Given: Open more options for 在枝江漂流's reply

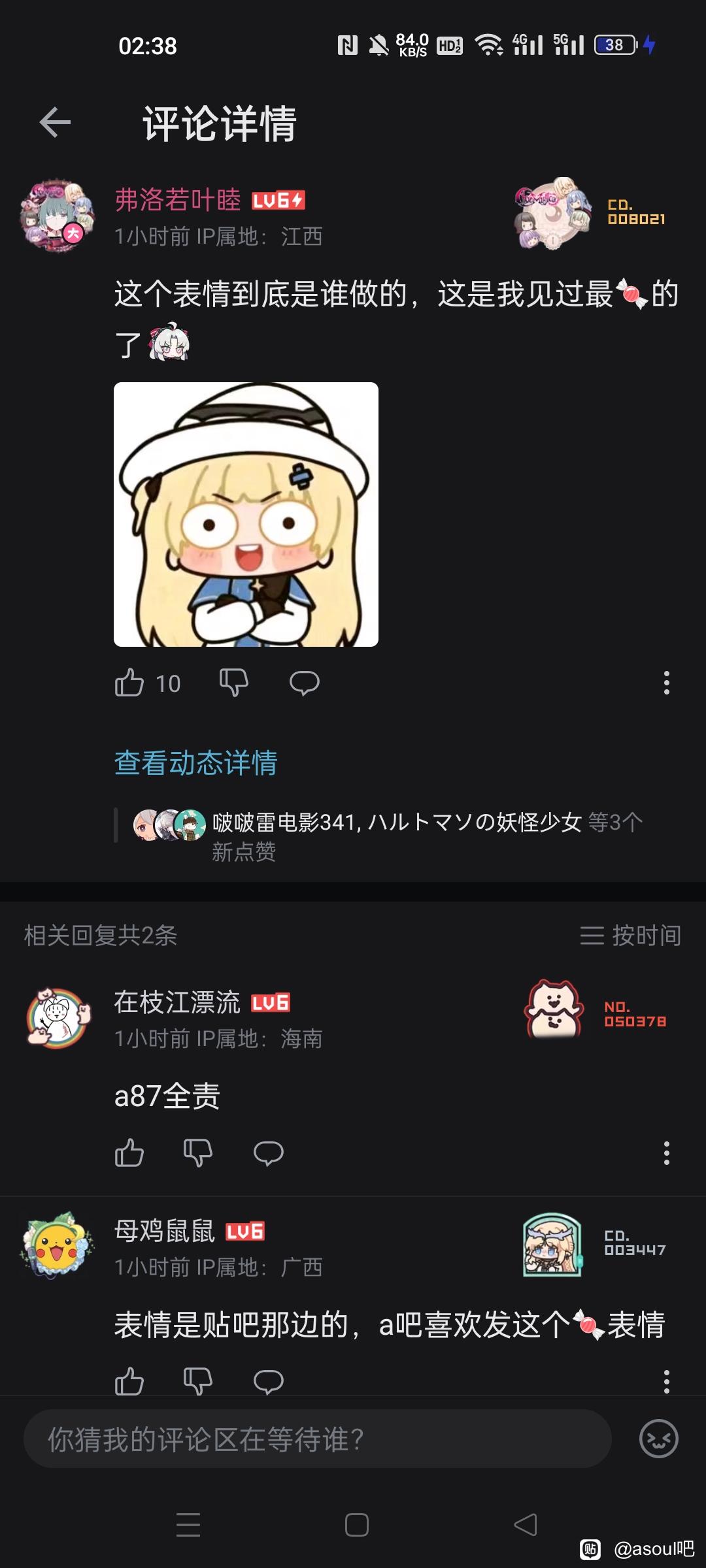Looking at the screenshot, I should point(666,1153).
